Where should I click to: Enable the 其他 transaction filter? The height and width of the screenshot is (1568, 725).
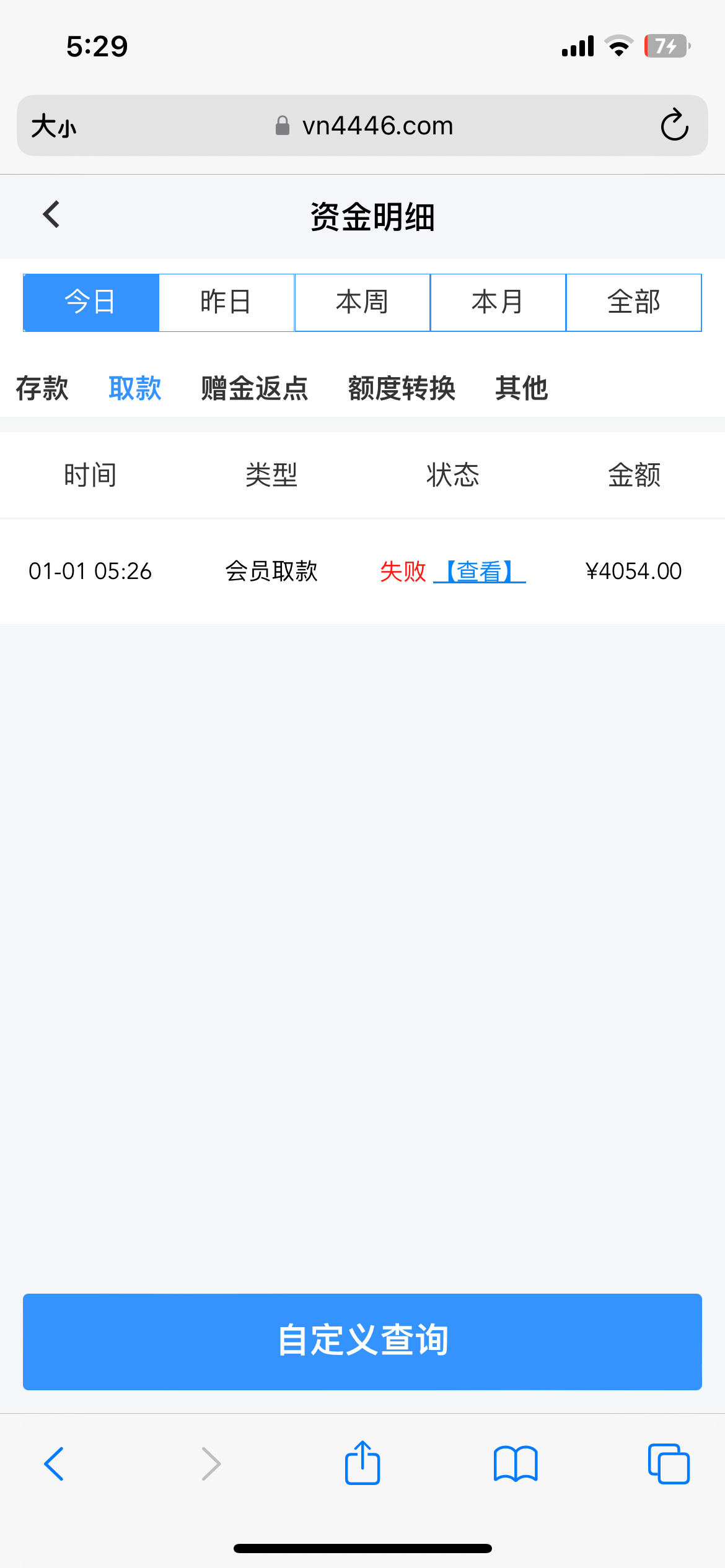pyautogui.click(x=521, y=388)
